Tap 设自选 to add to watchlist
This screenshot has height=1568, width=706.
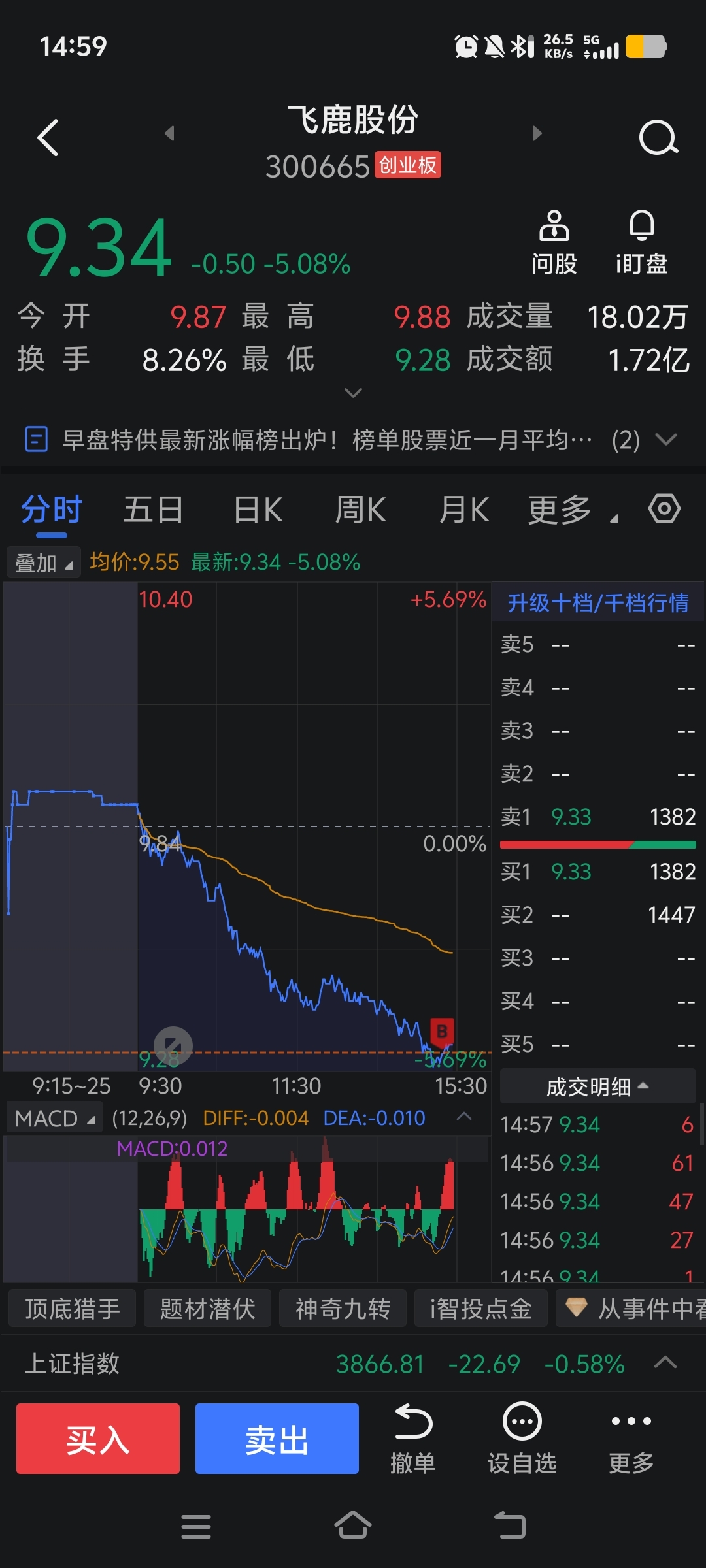[x=522, y=1439]
